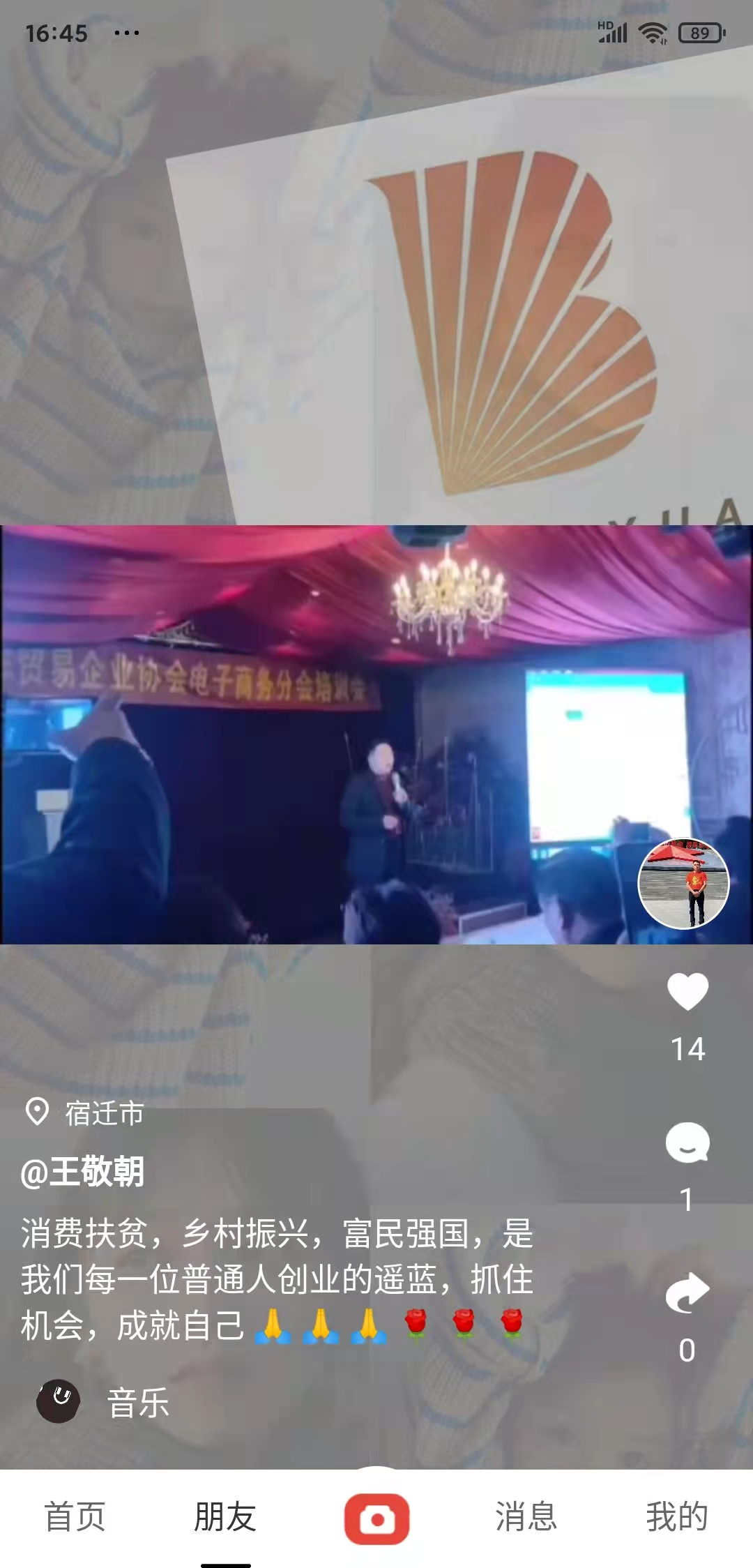Open the profile of @王敬朝
This screenshot has width=753, height=1568.
[x=83, y=1172]
